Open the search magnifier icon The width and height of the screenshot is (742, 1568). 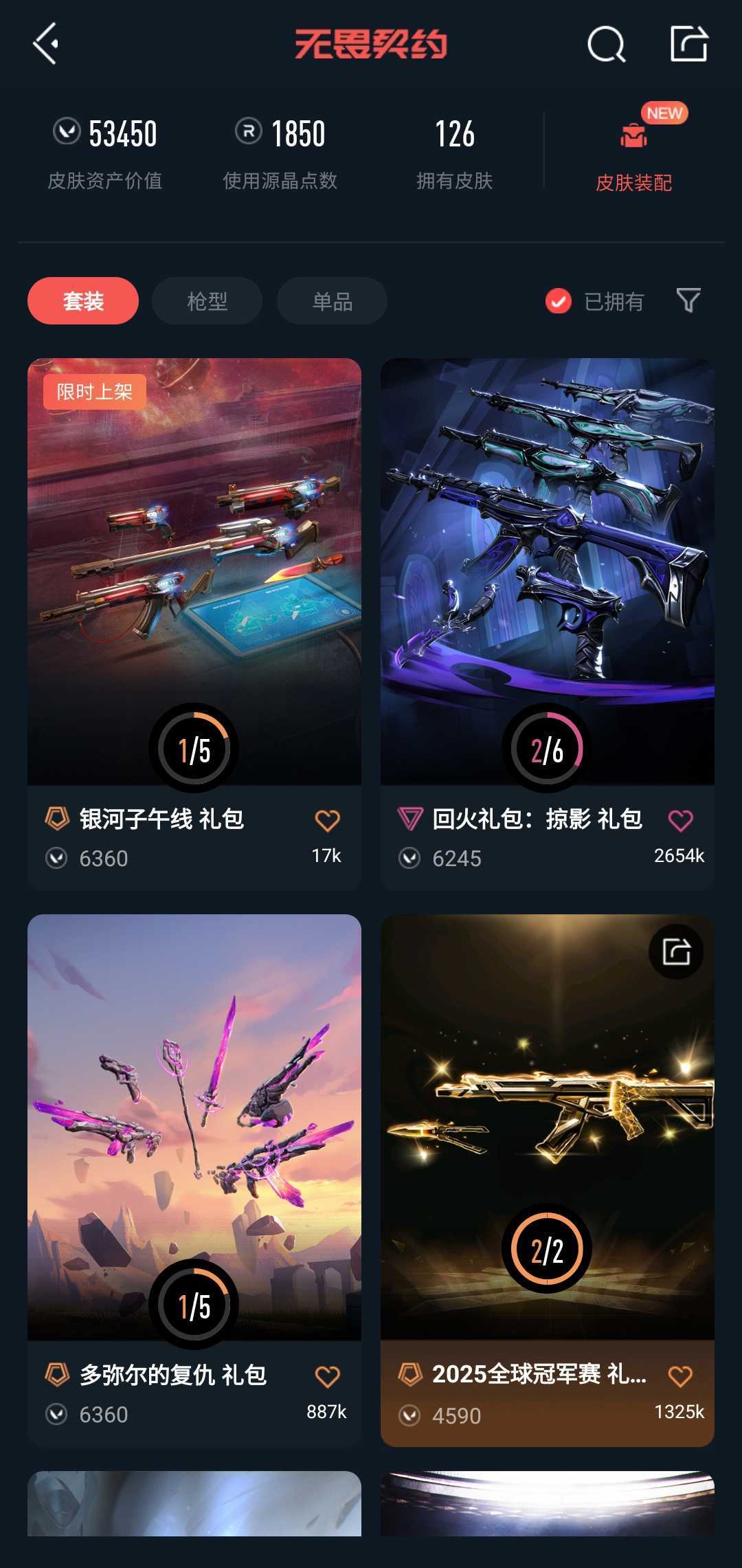[606, 44]
